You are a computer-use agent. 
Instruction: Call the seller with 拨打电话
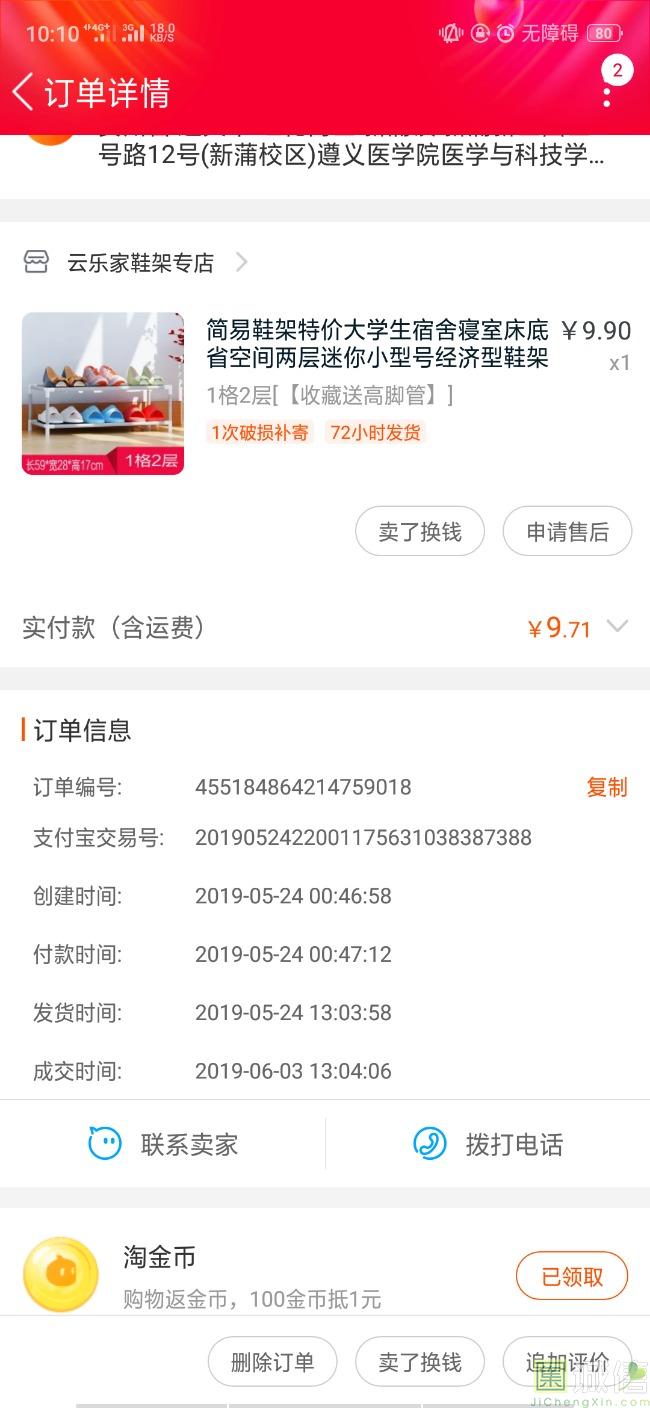coord(488,1144)
